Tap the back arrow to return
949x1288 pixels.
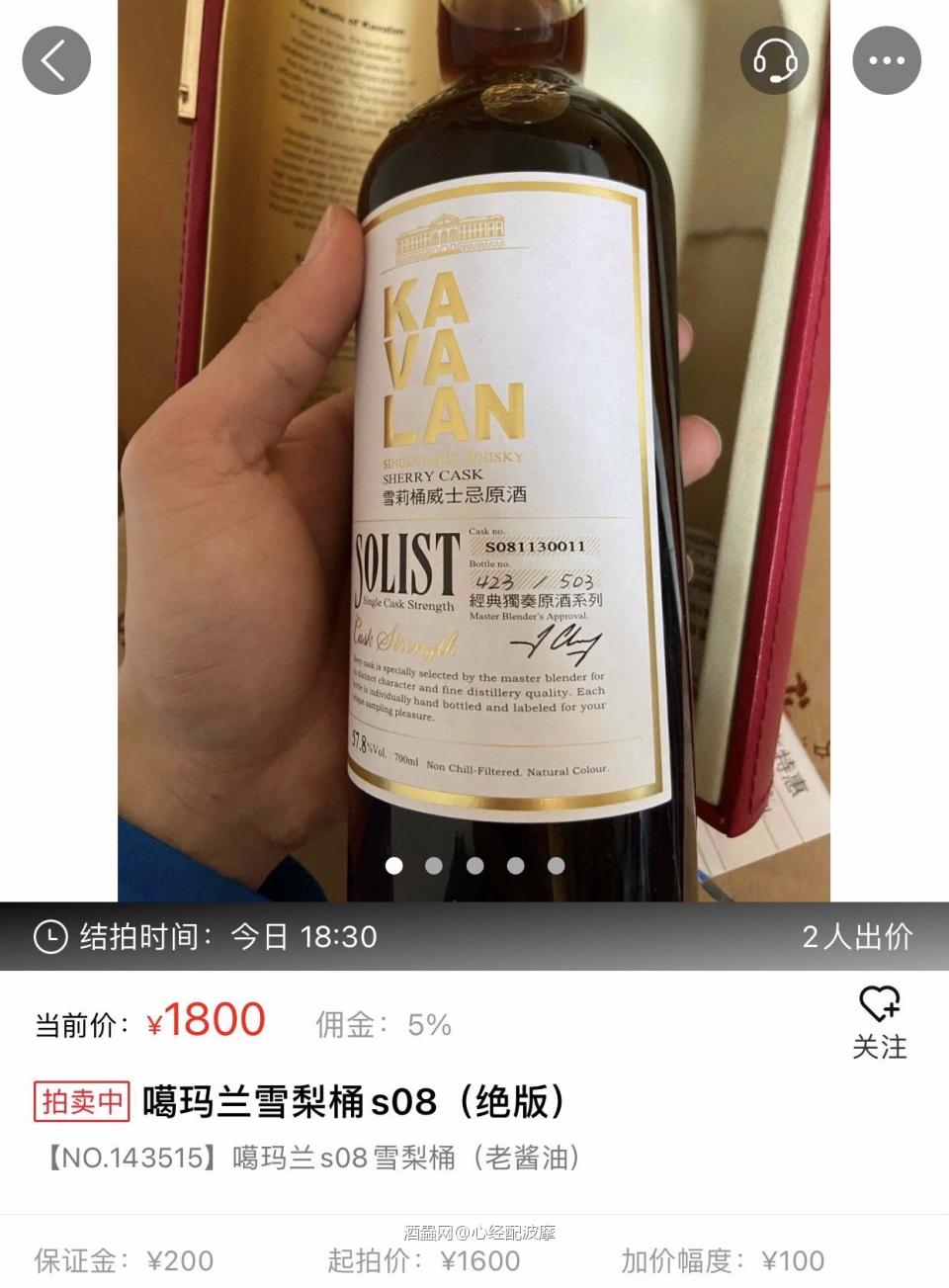click(56, 59)
